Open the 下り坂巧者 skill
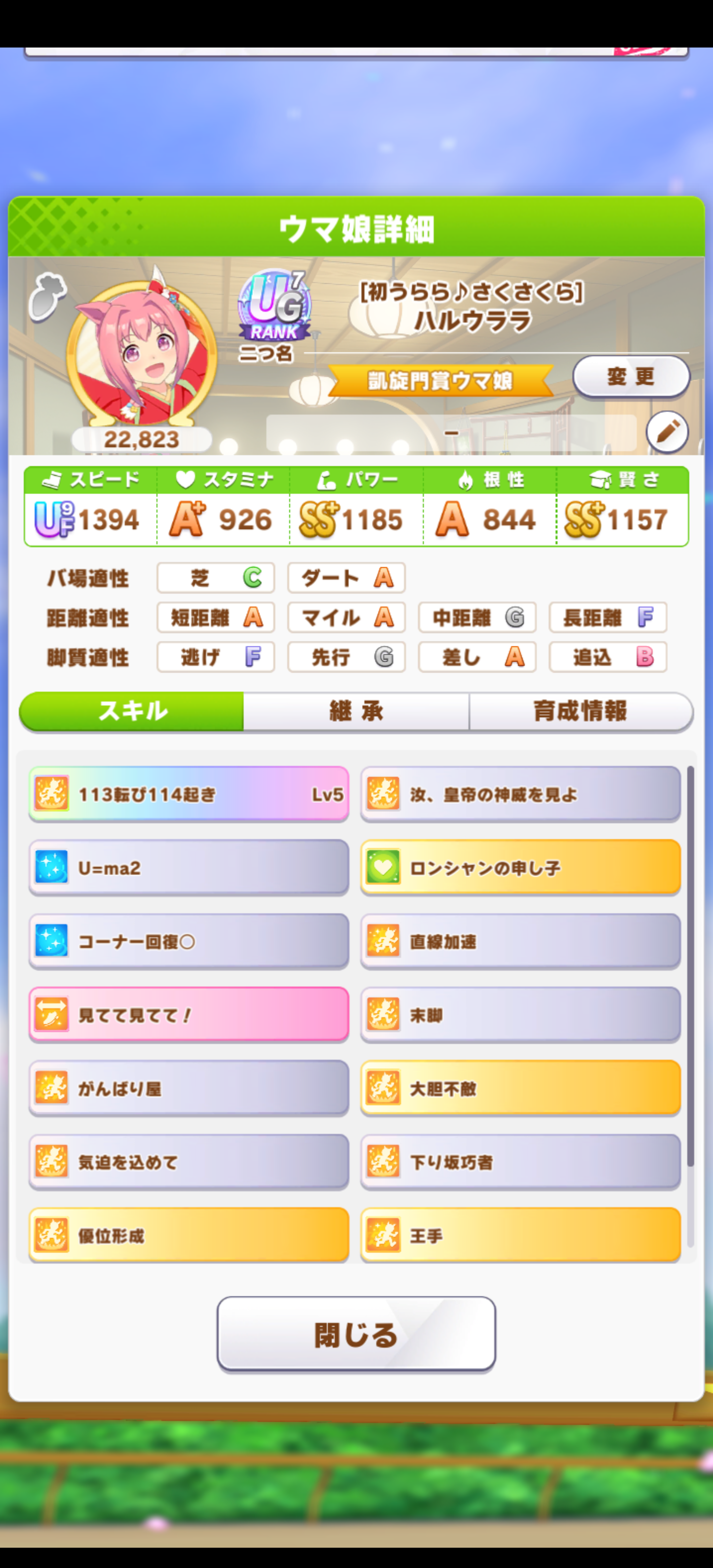 [520, 1163]
